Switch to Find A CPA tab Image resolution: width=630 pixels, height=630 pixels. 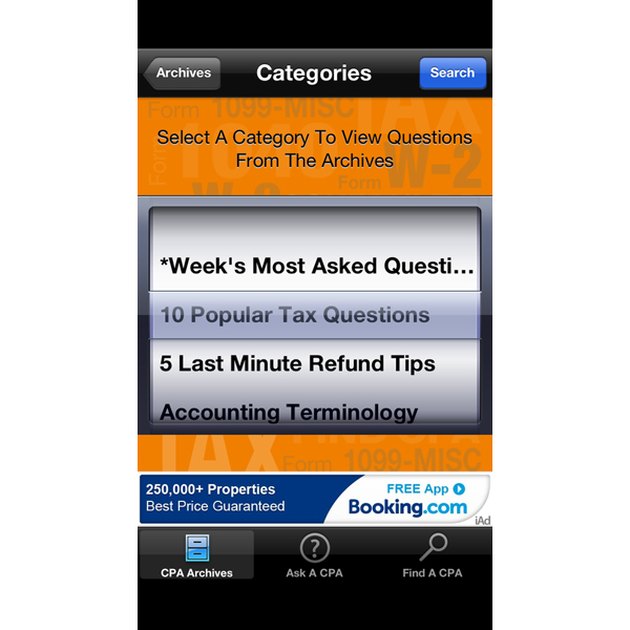tap(433, 556)
